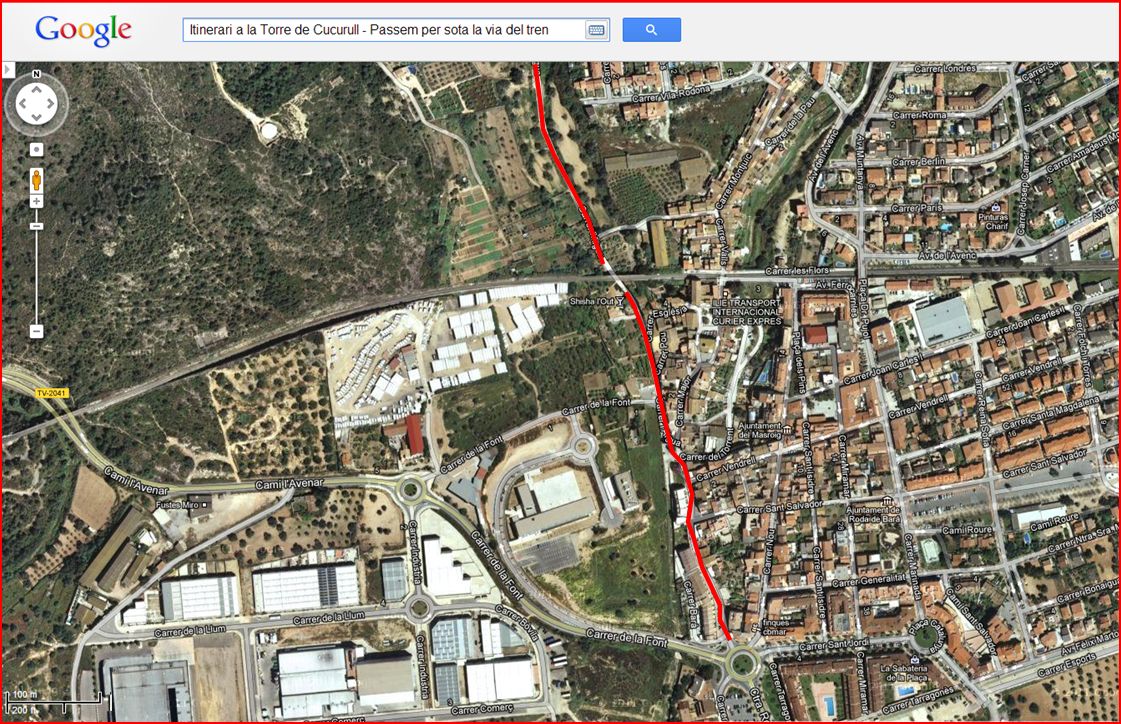Pan the map down with the arrow
Image resolution: width=1121 pixels, height=724 pixels.
pyautogui.click(x=36, y=119)
